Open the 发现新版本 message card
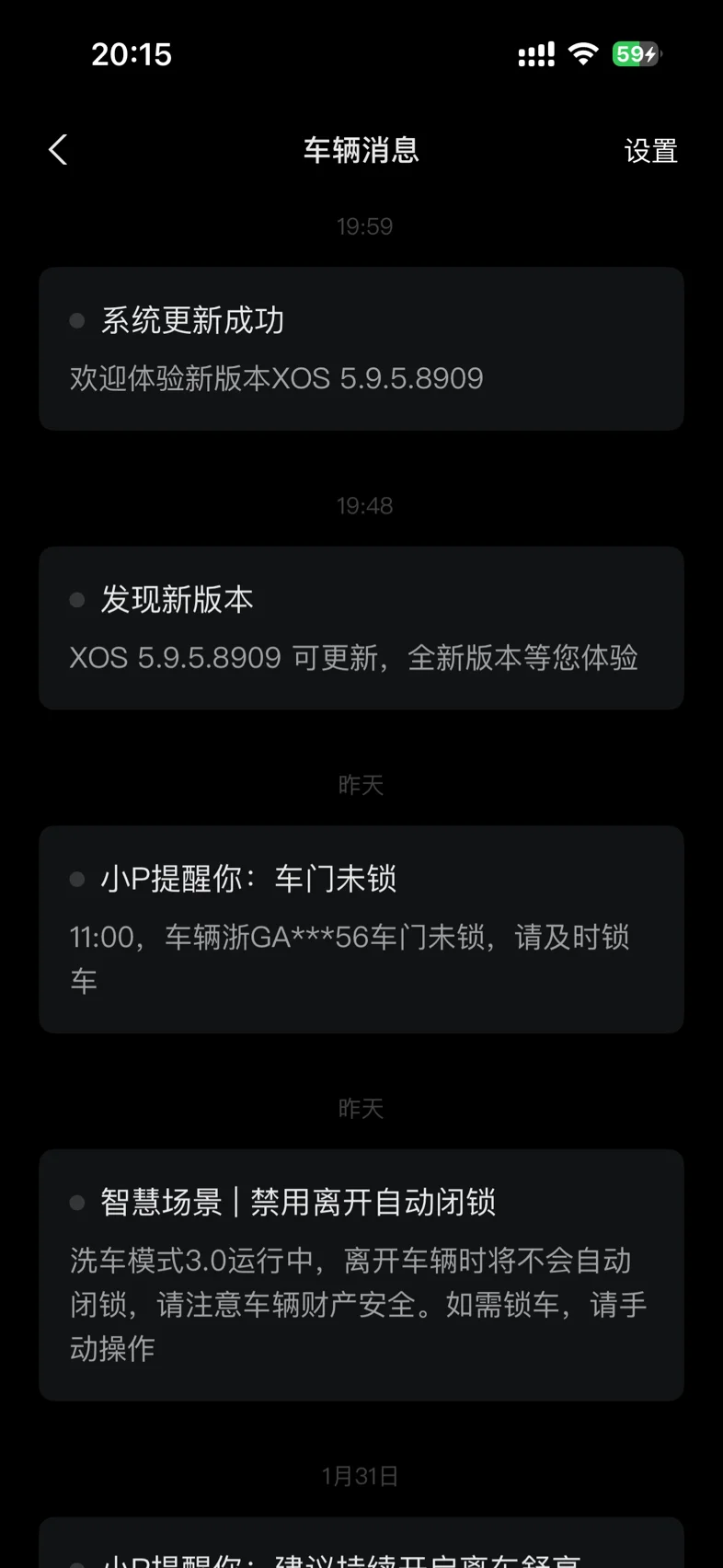 [x=361, y=628]
